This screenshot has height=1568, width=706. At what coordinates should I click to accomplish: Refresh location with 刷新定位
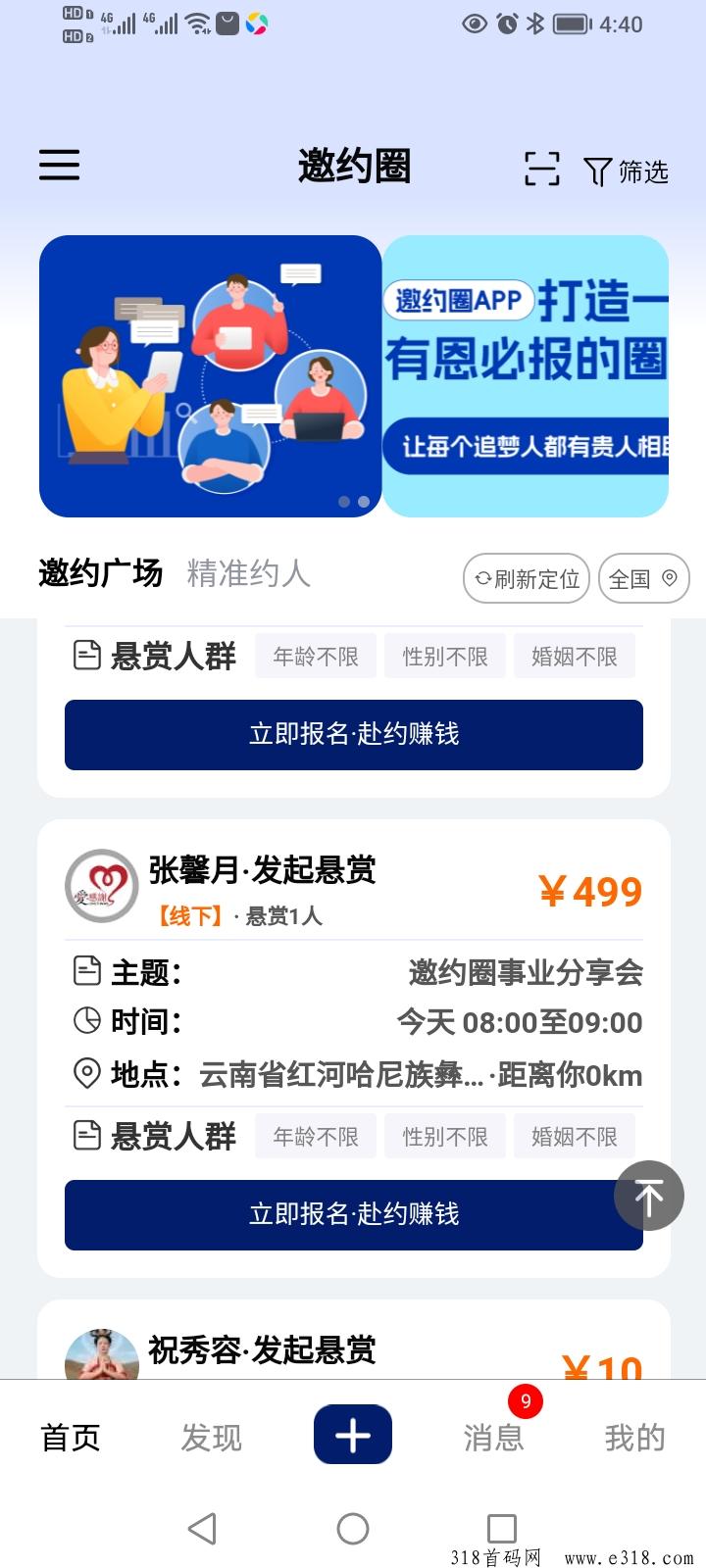[527, 579]
